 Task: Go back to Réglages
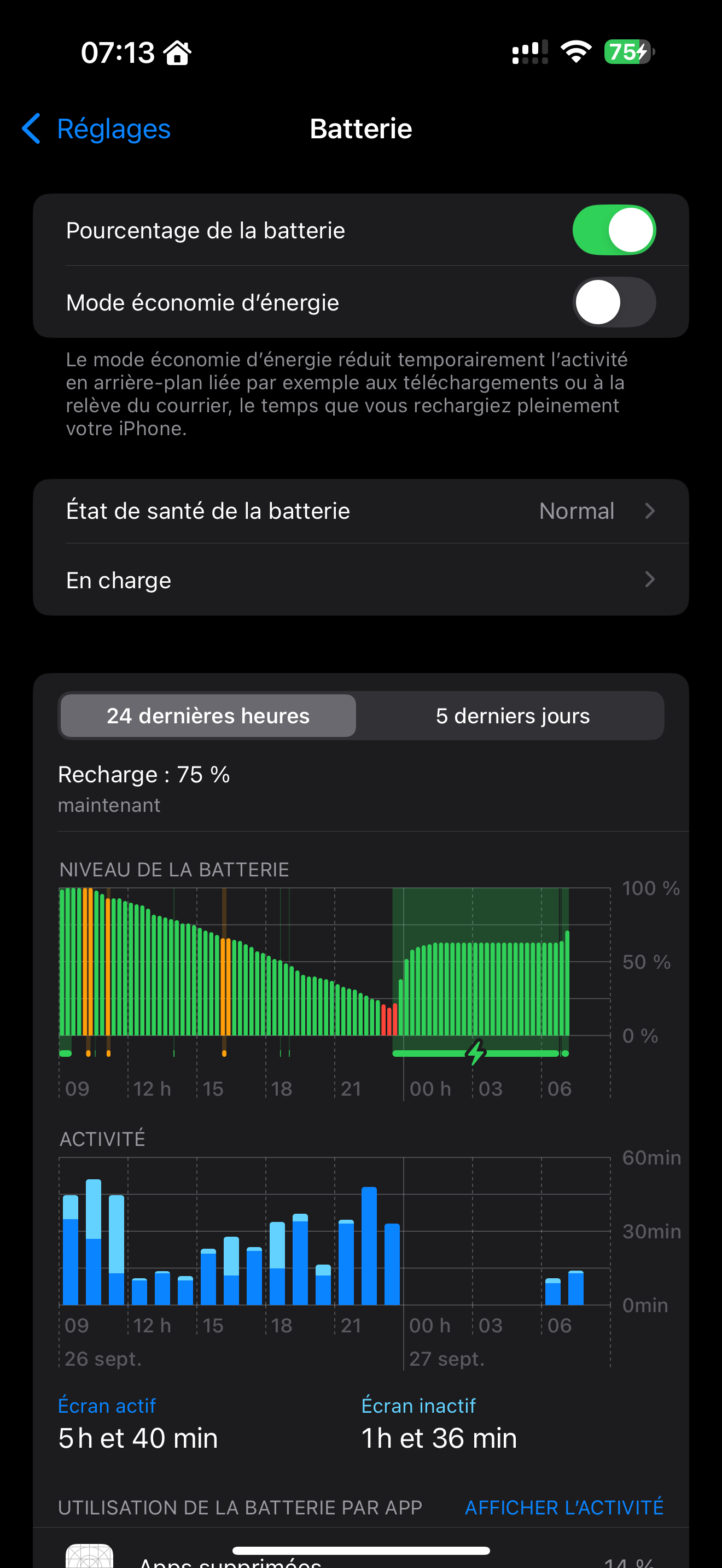[x=96, y=128]
